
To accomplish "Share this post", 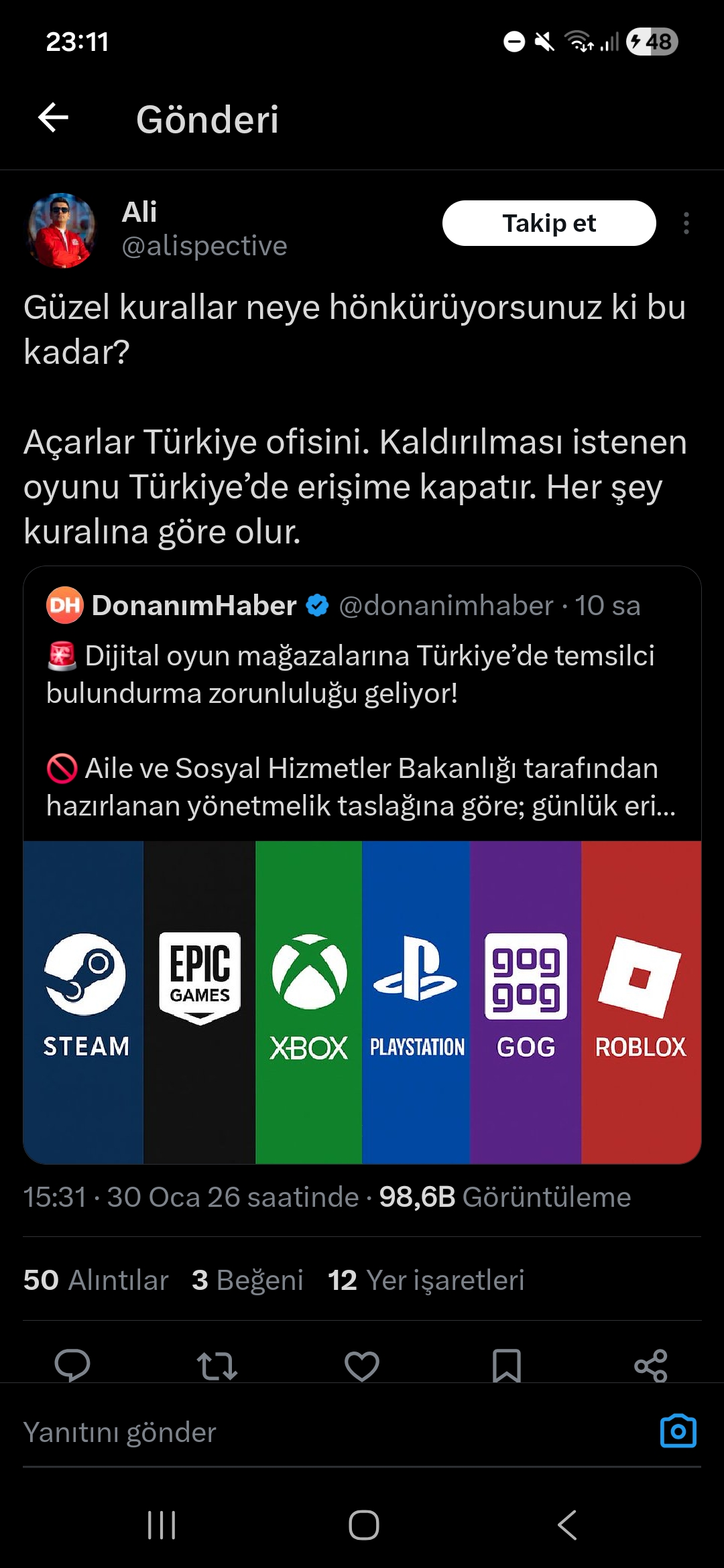I will [x=650, y=1366].
